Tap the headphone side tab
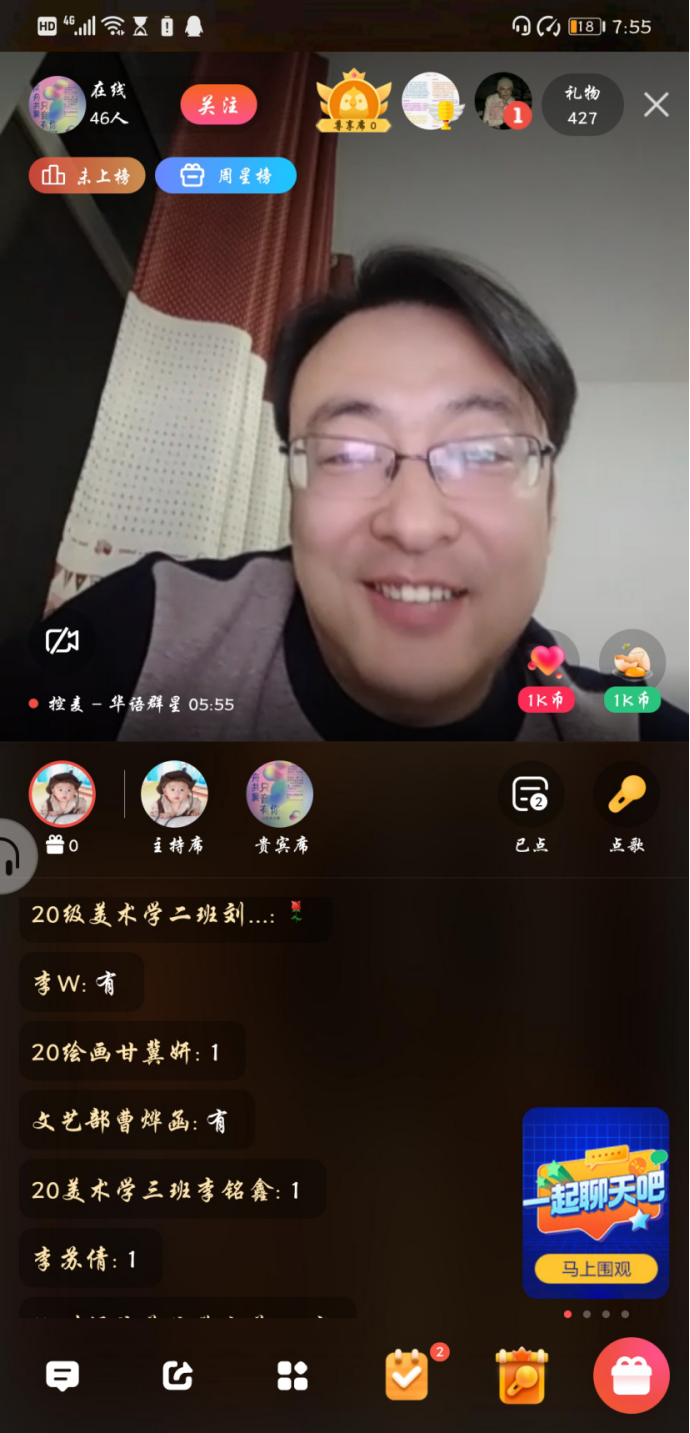This screenshot has height=1433, width=690. 12,856
